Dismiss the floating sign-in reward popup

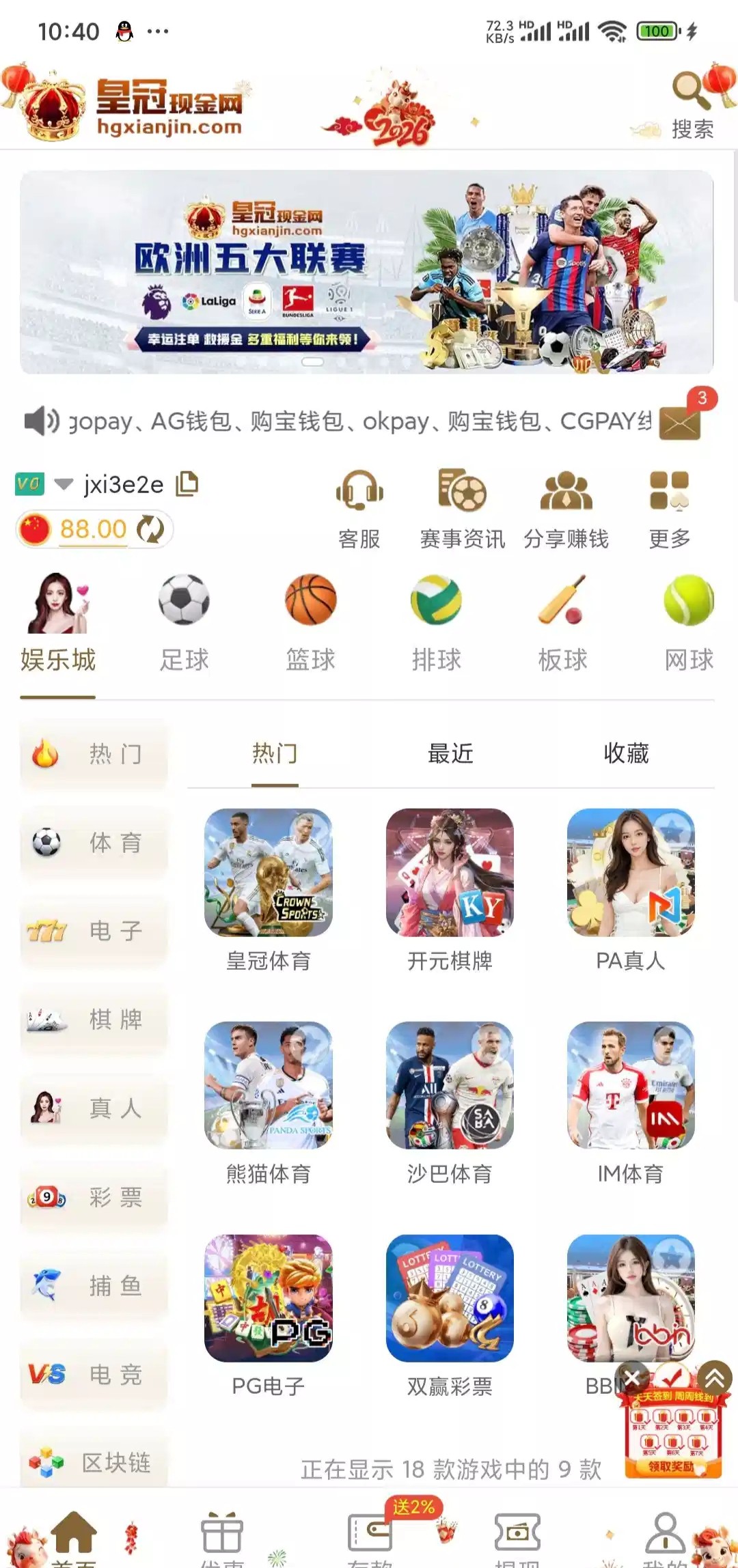631,1377
